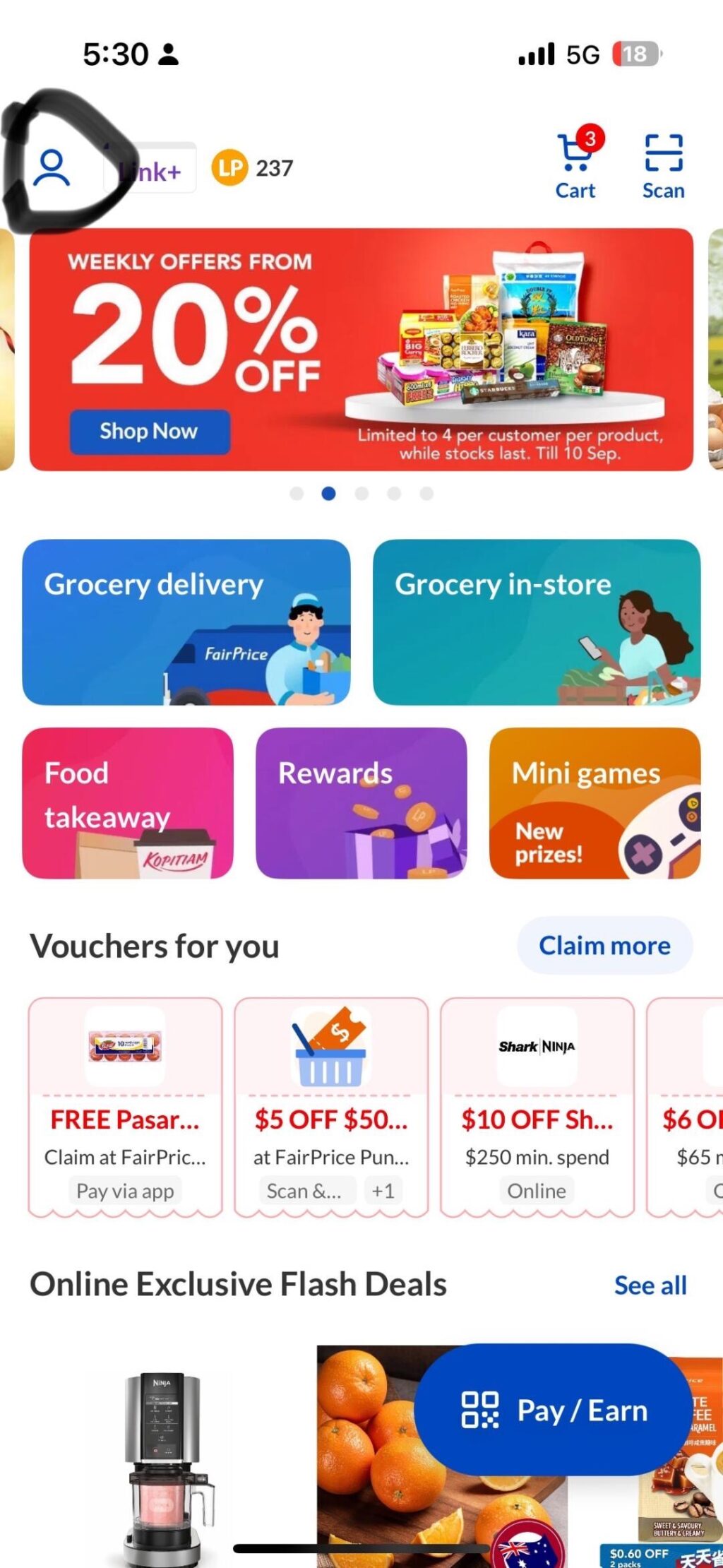Open the profile account icon
This screenshot has height=1568, width=723.
click(x=52, y=168)
